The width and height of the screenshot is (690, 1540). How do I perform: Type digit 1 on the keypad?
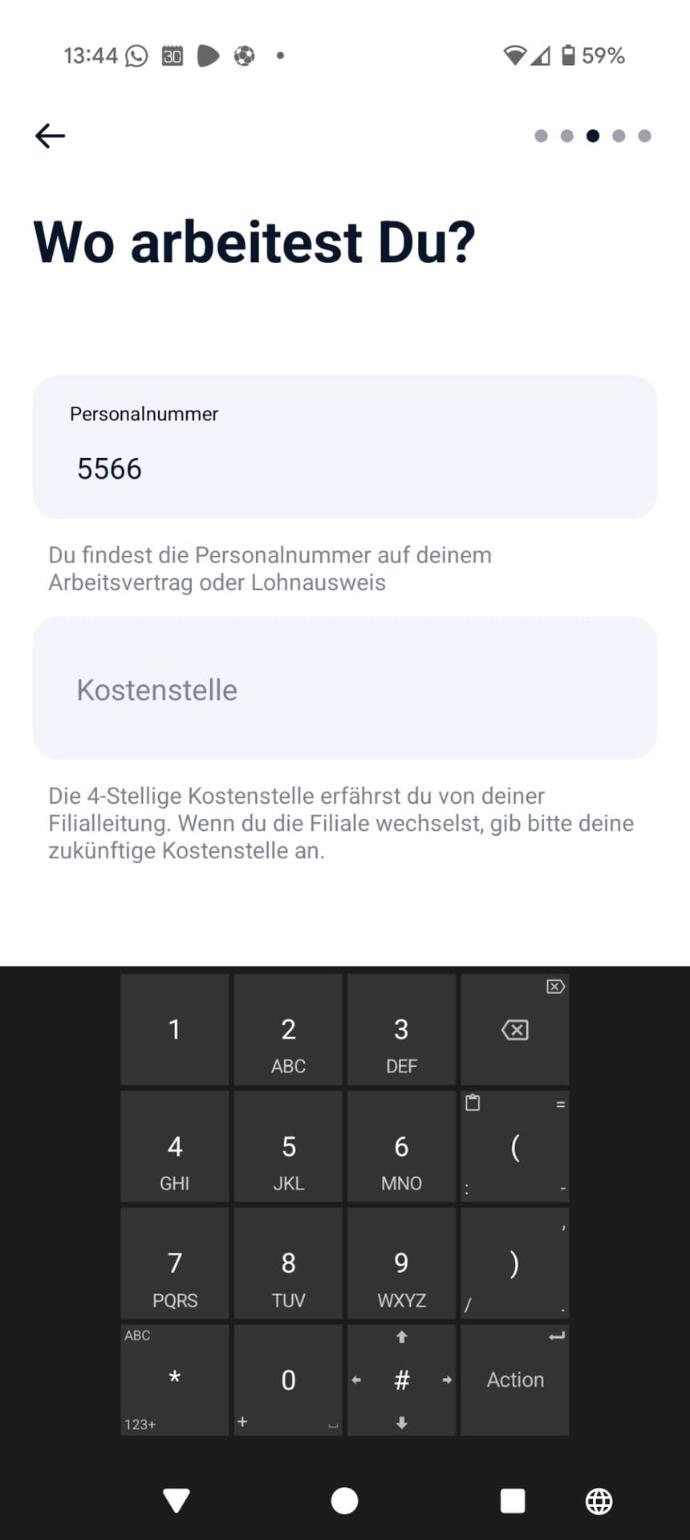coord(175,1030)
